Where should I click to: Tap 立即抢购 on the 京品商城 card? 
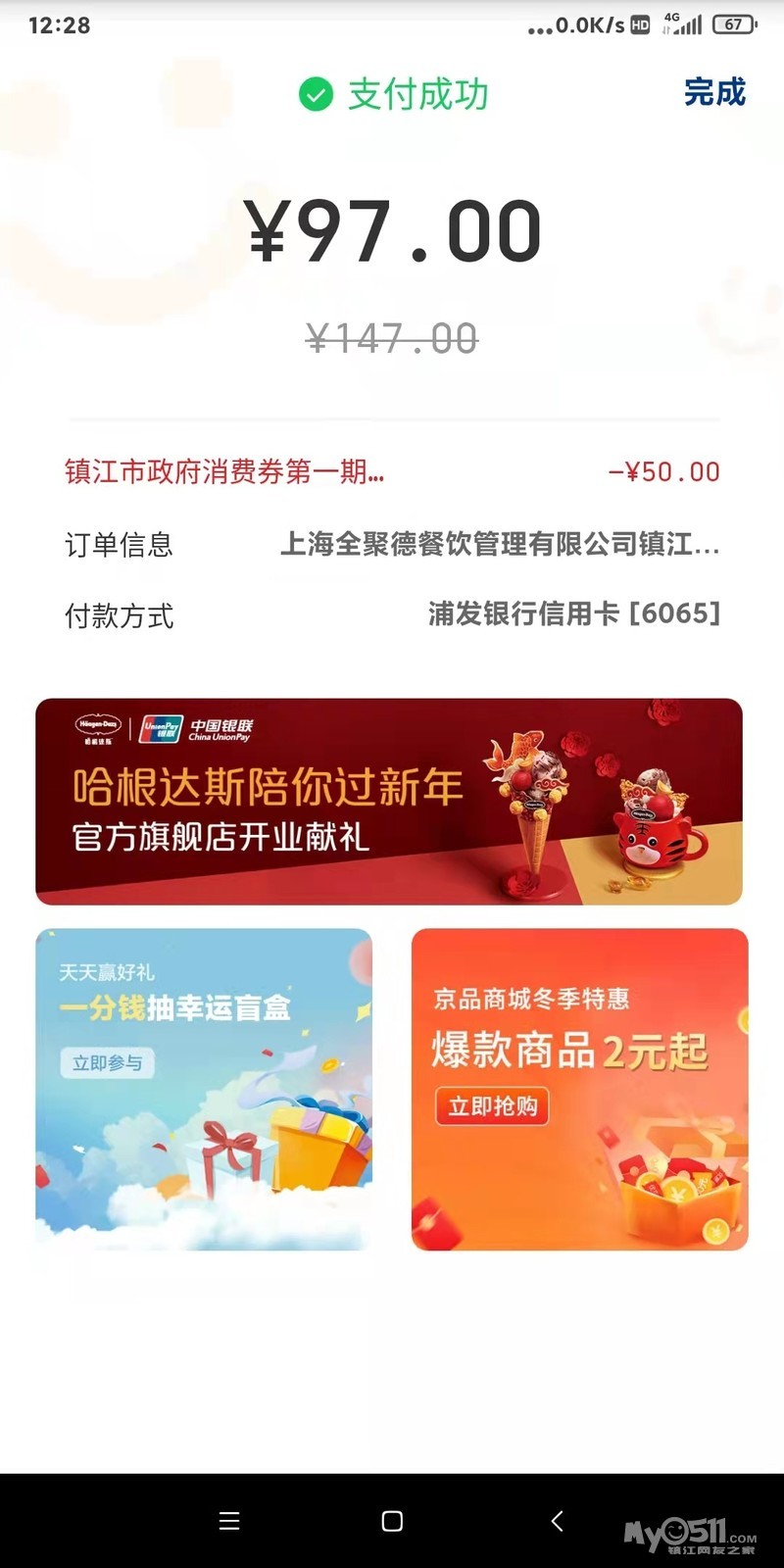pos(492,1106)
